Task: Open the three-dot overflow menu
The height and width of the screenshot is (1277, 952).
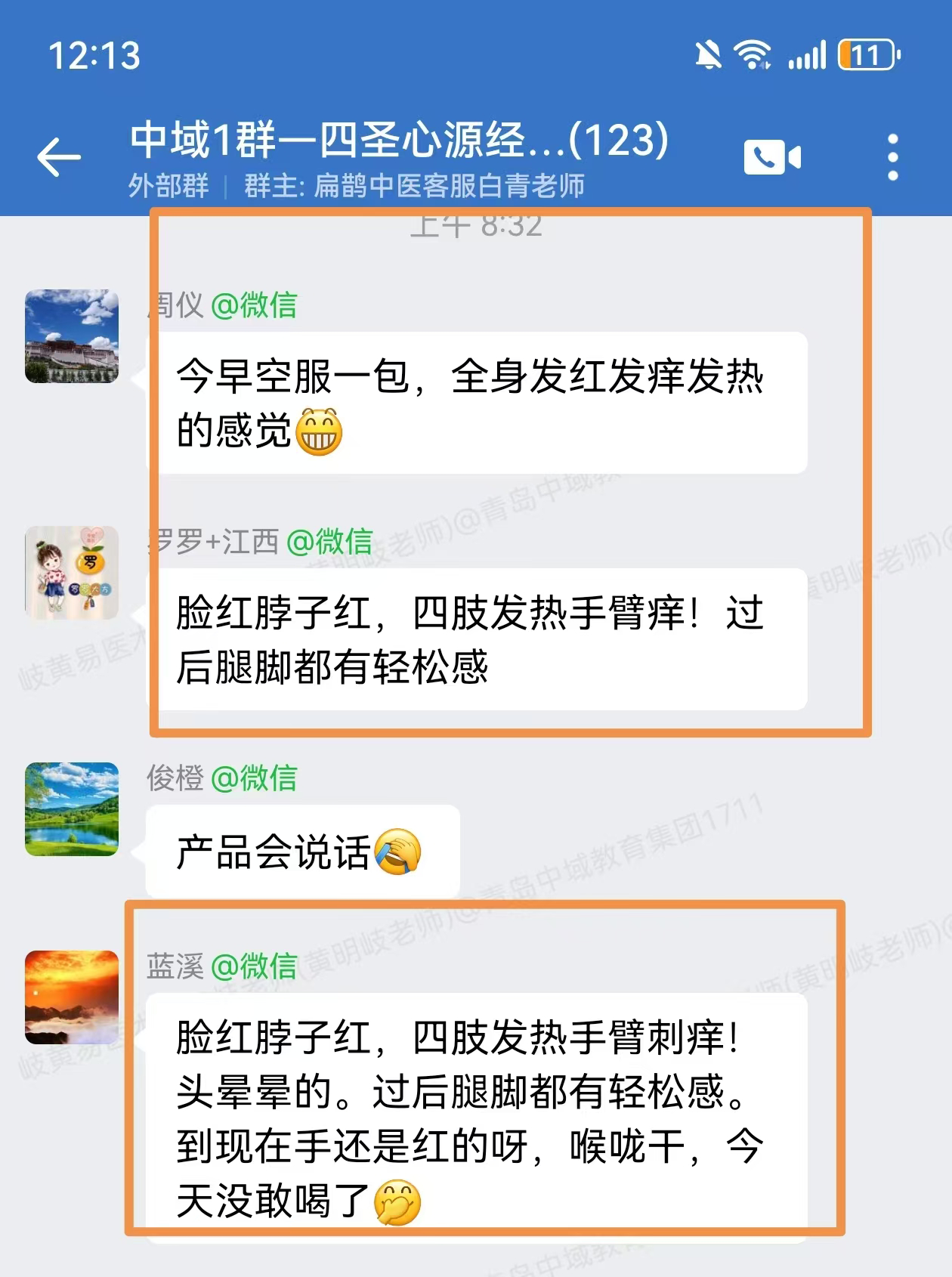Action: [x=892, y=157]
